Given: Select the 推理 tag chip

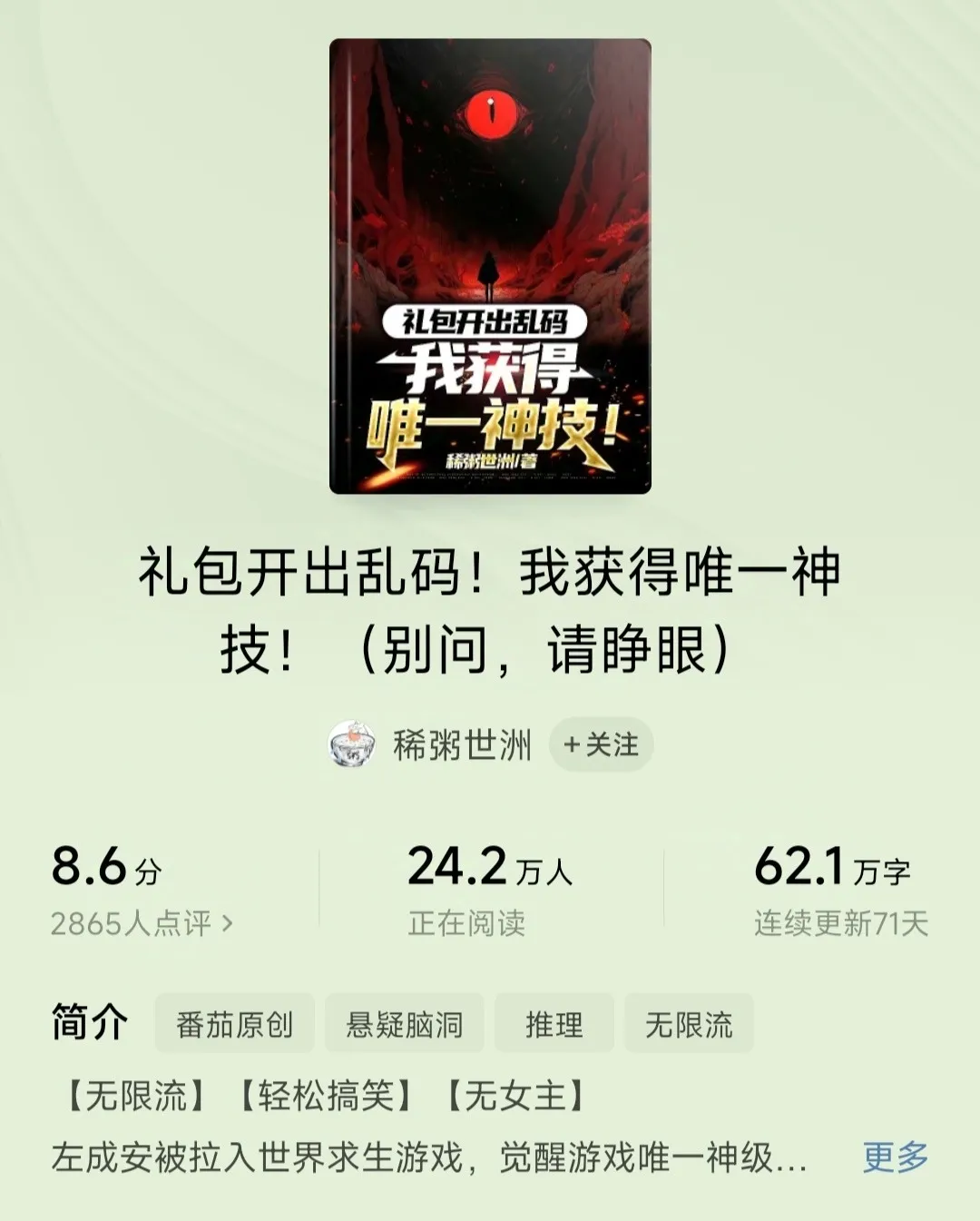Looking at the screenshot, I should pyautogui.click(x=554, y=1025).
